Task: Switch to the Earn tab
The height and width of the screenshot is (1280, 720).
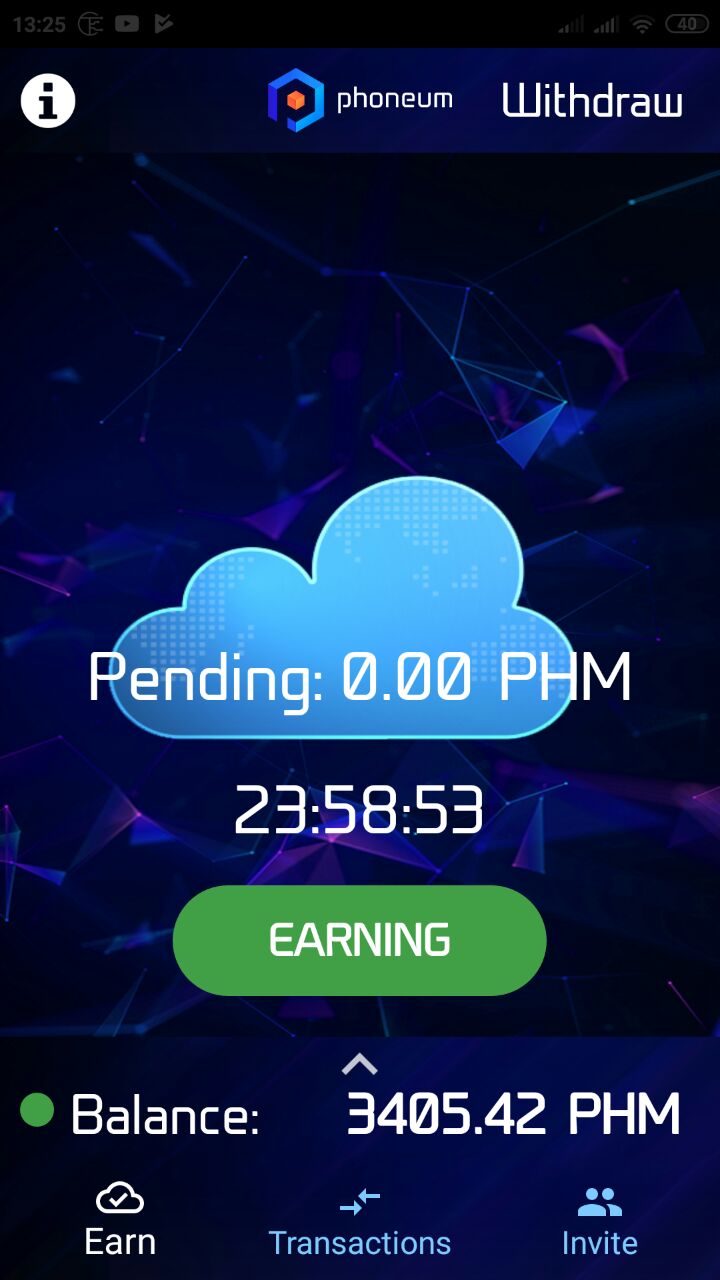Action: tap(120, 1220)
